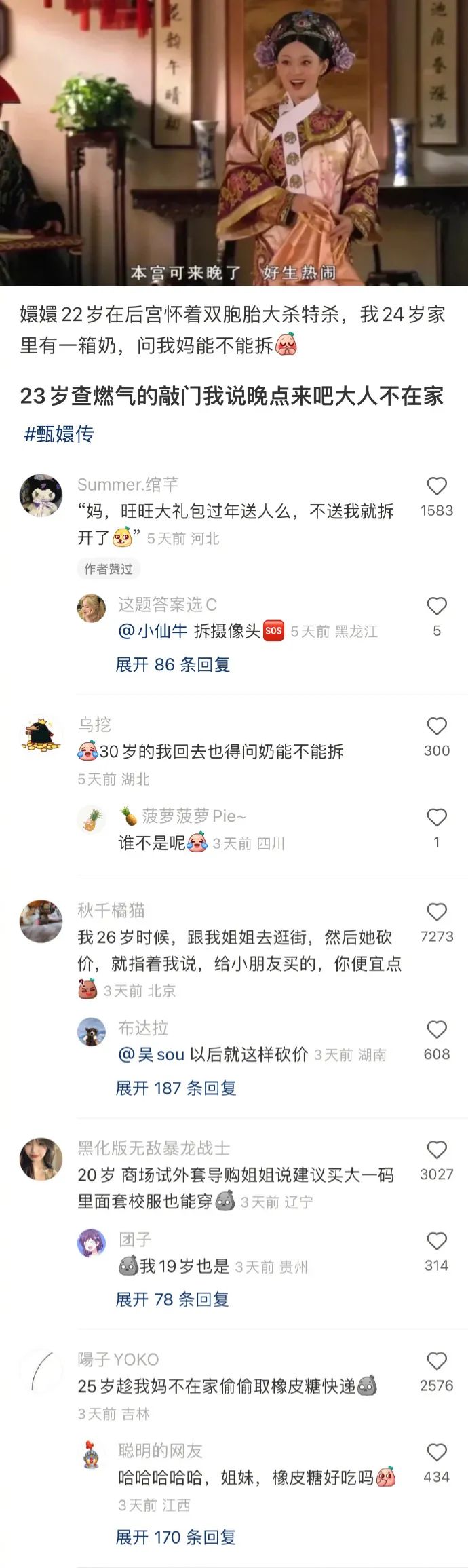Like 黑化版无敌暴龙战士's comment

436,1150
